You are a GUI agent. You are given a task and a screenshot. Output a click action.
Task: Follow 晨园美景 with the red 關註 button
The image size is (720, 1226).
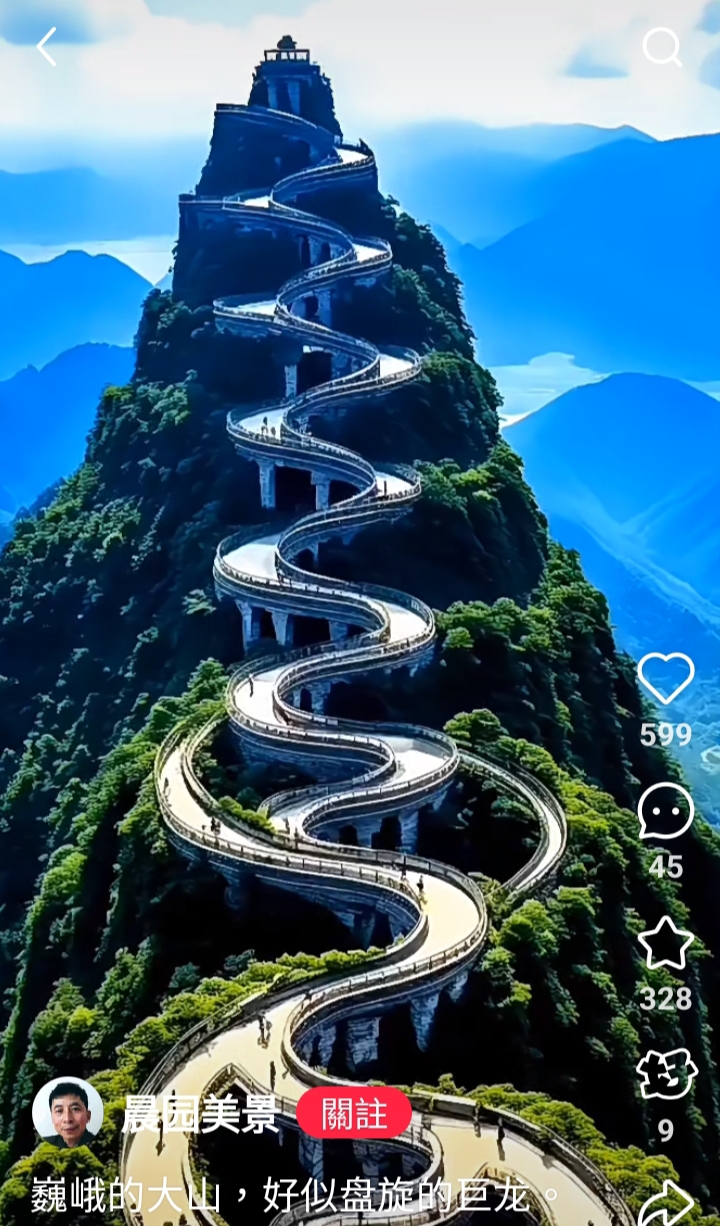pyautogui.click(x=354, y=1113)
